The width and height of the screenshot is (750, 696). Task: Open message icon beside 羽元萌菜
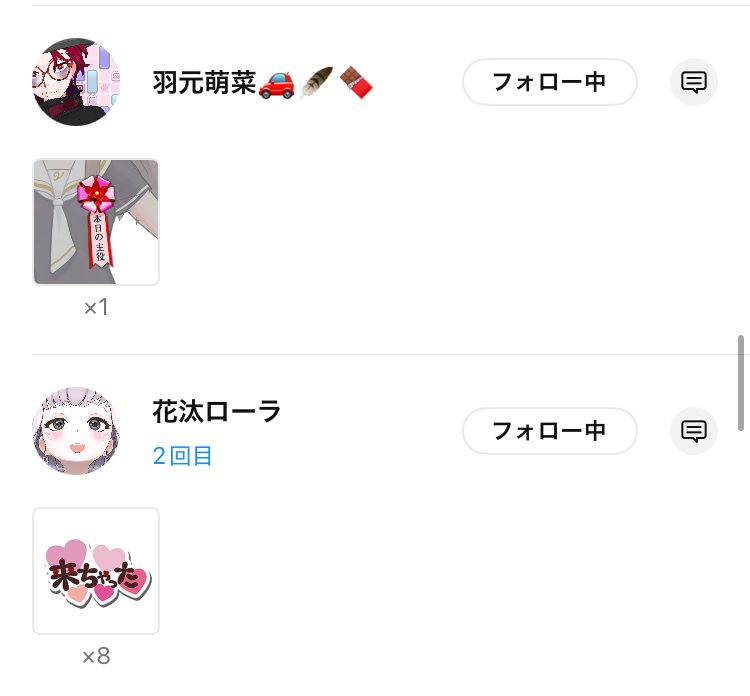point(694,82)
